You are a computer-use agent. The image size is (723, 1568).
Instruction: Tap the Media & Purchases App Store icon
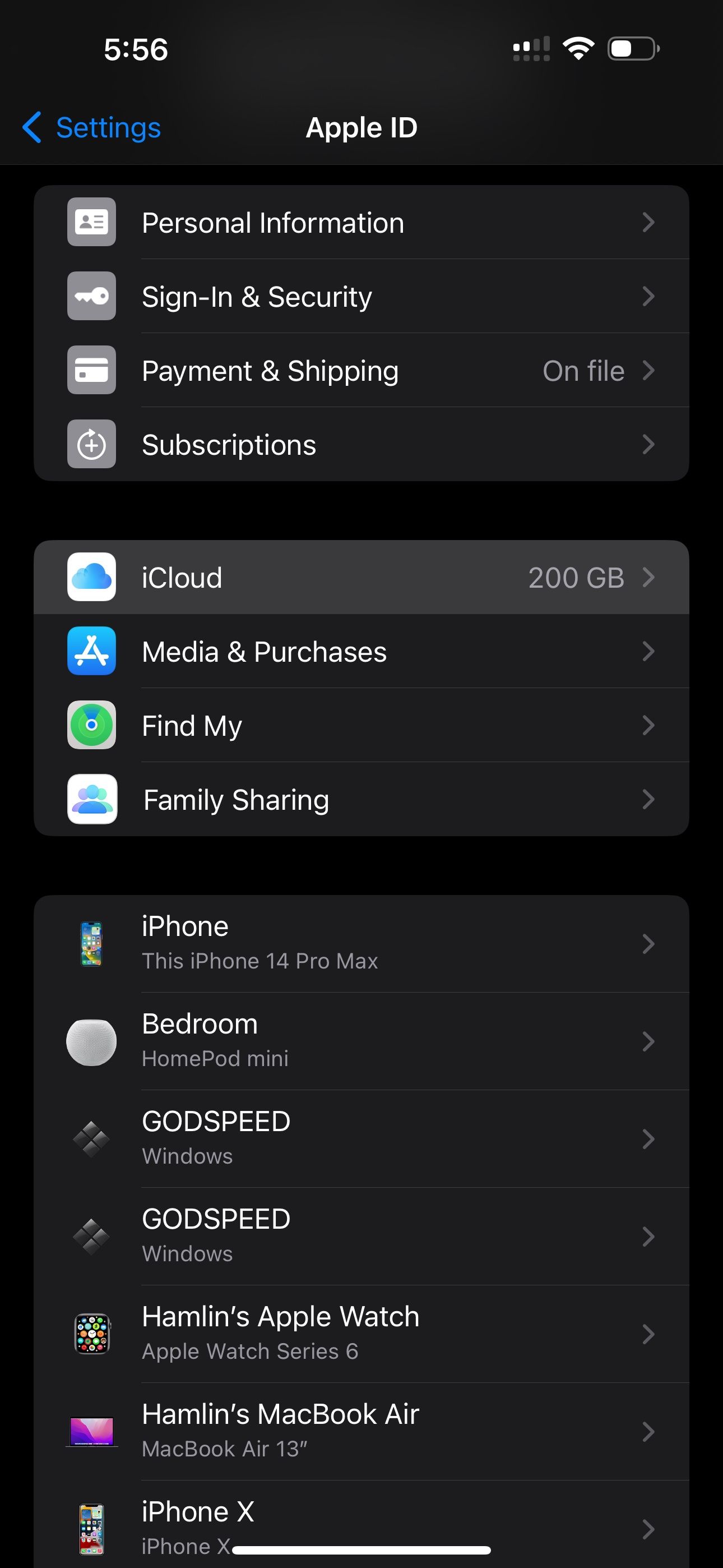point(91,651)
